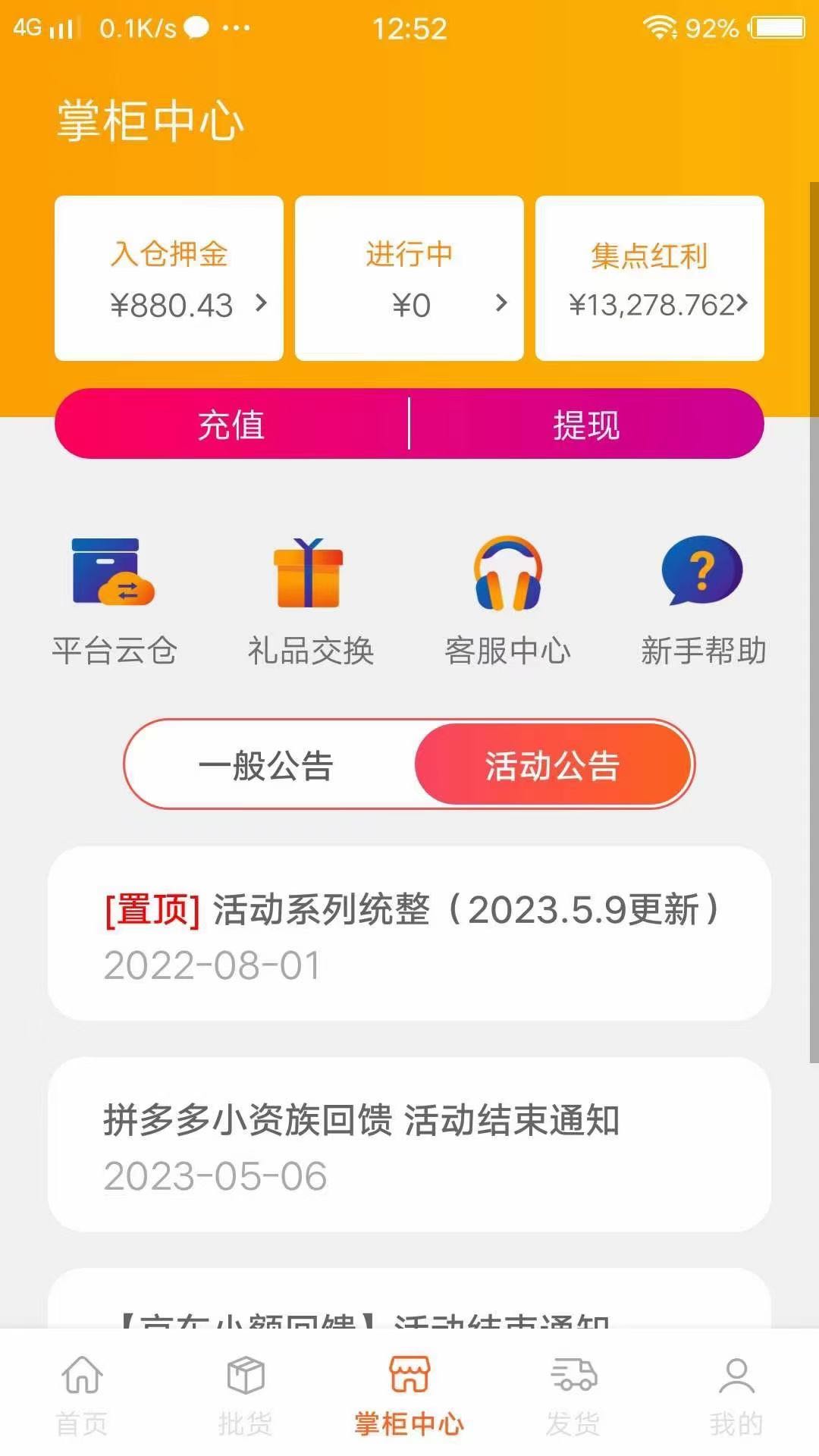Screen dimensions: 819x1456
Task: Open 拼多多小资族回馈 活动结束通知 announcement
Action: coord(409,1144)
